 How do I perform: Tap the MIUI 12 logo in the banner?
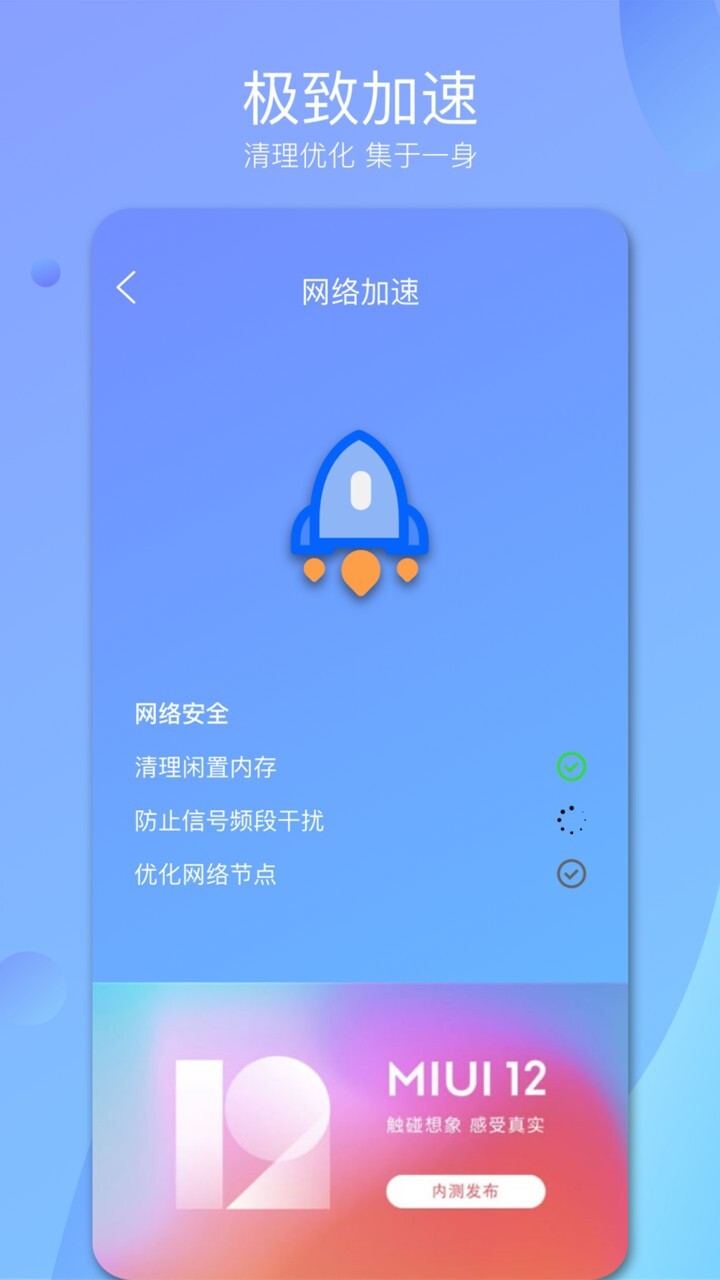(466, 1078)
